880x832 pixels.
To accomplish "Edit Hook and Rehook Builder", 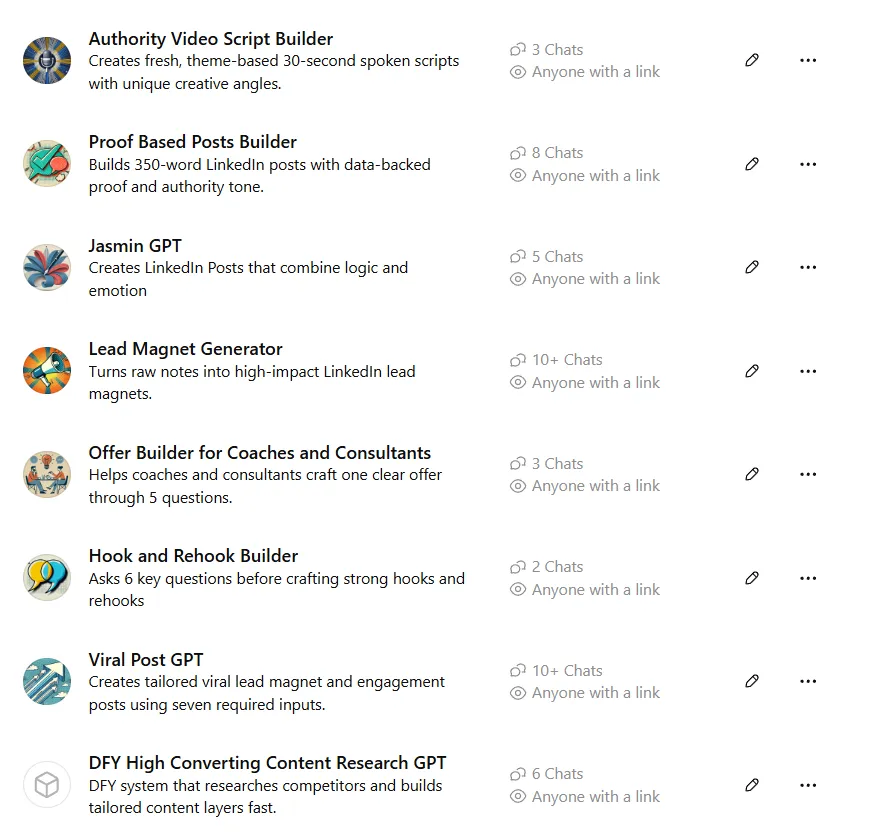I will coord(752,578).
